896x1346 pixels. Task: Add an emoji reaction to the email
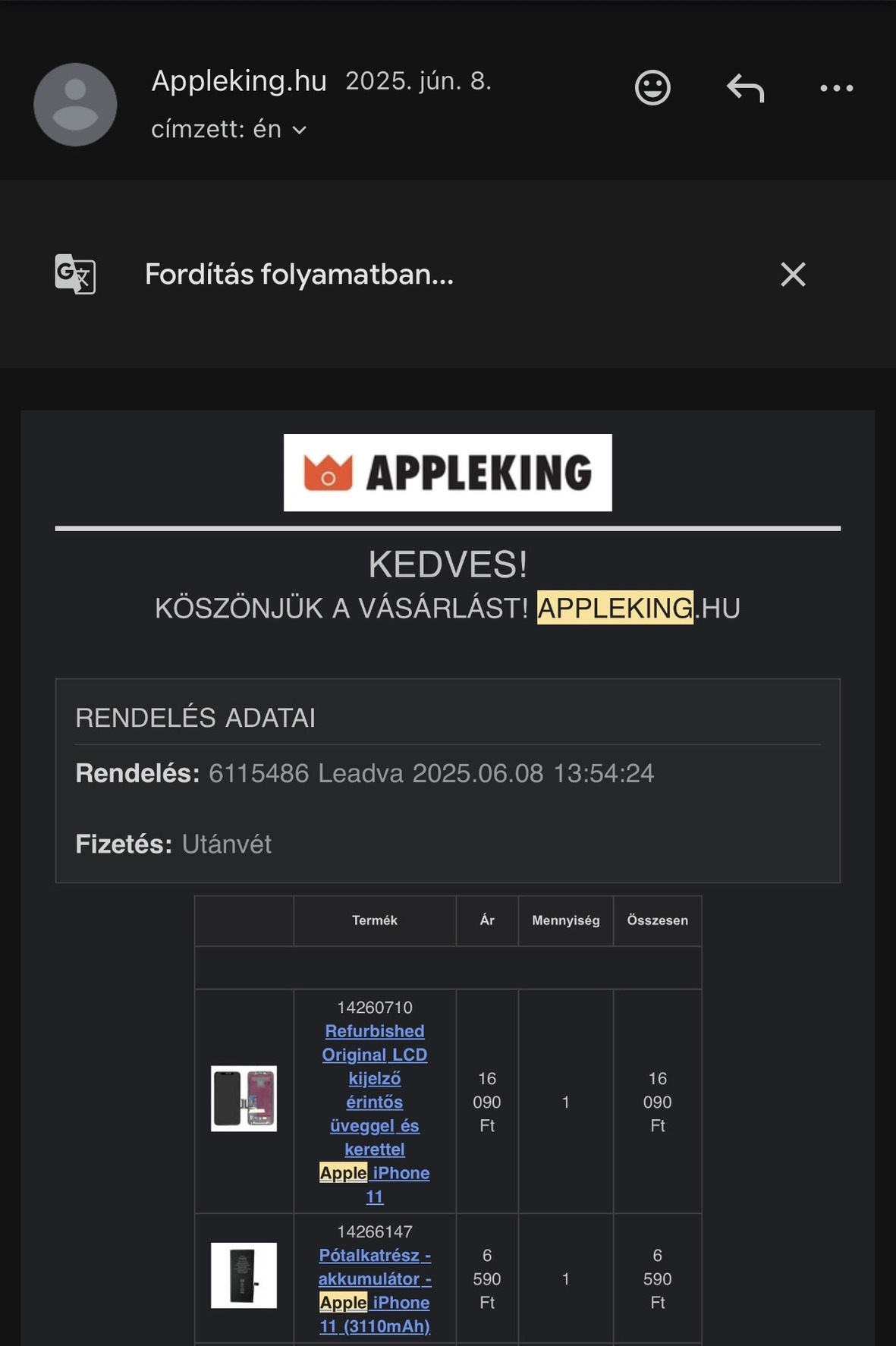click(652, 88)
